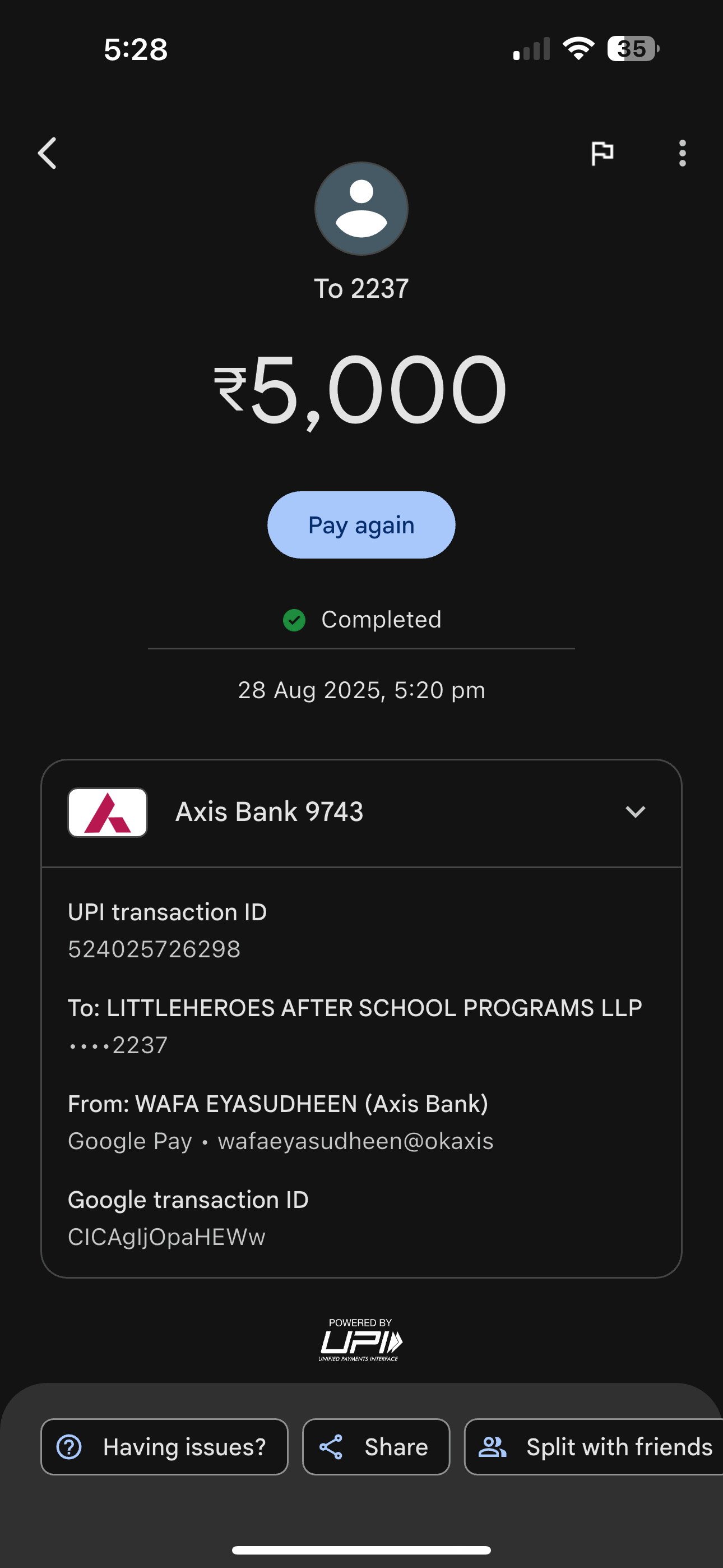
Task: Report this transaction with the flag icon
Action: click(x=602, y=153)
